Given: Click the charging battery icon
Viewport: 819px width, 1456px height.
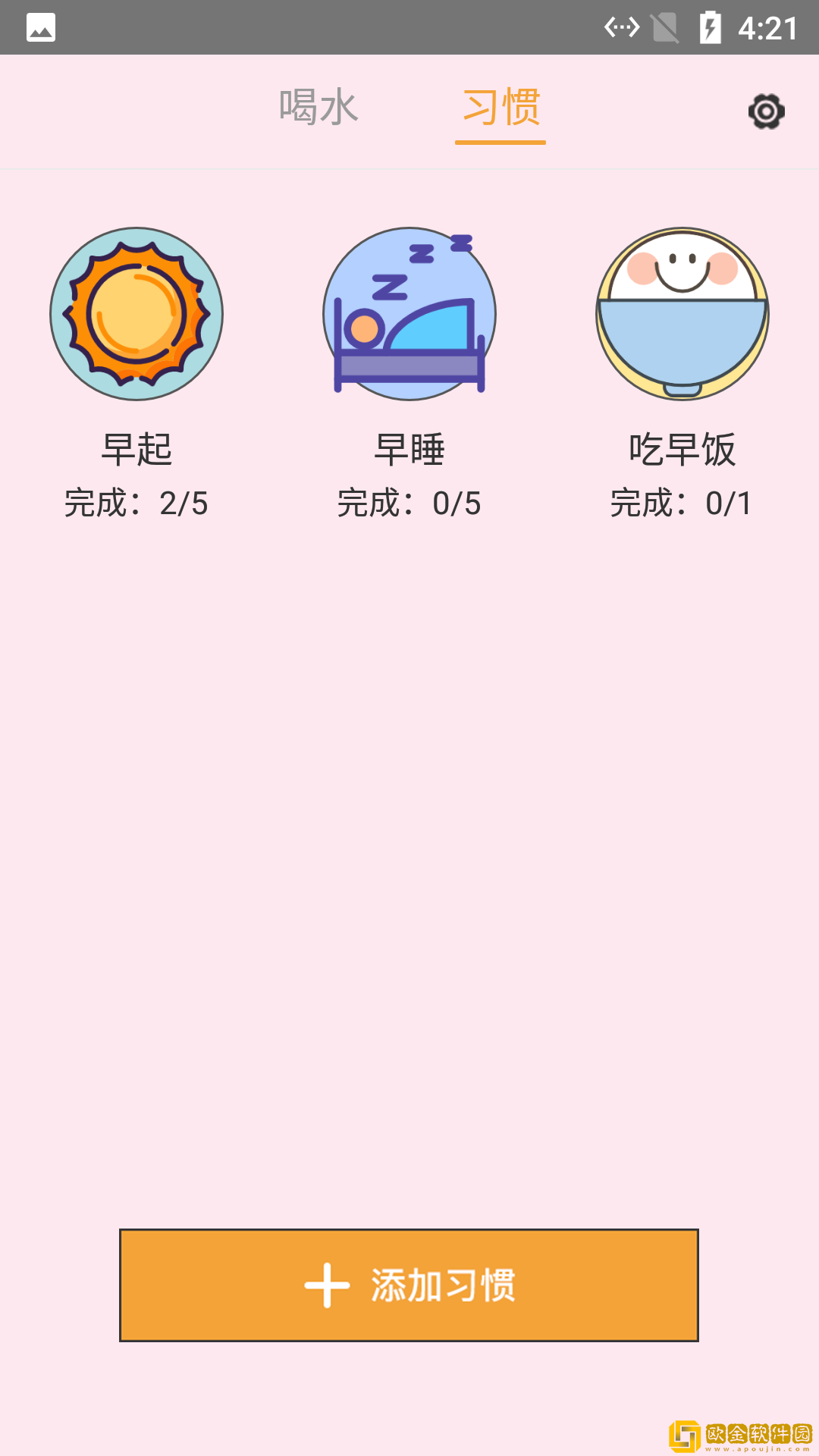Looking at the screenshot, I should point(710,27).
